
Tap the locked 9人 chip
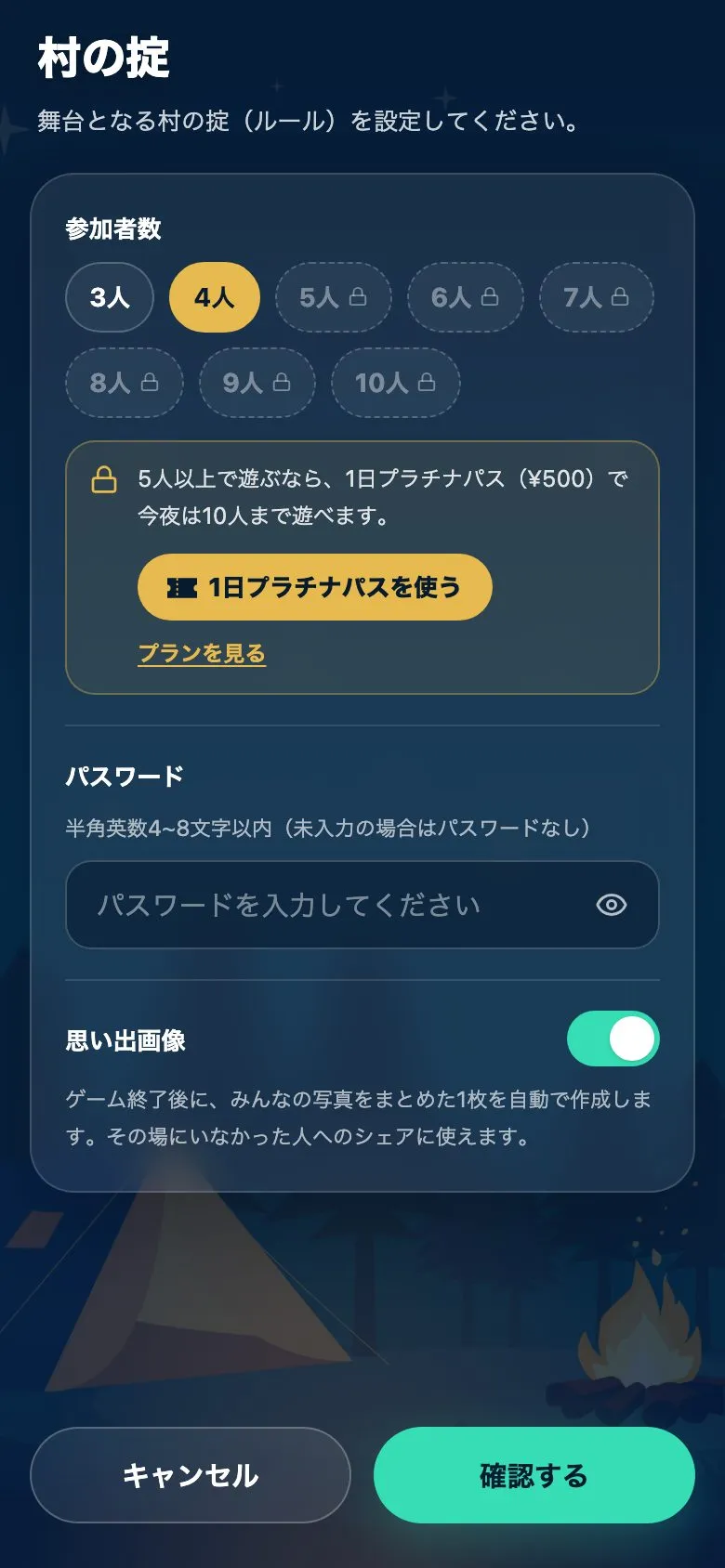[x=257, y=383]
